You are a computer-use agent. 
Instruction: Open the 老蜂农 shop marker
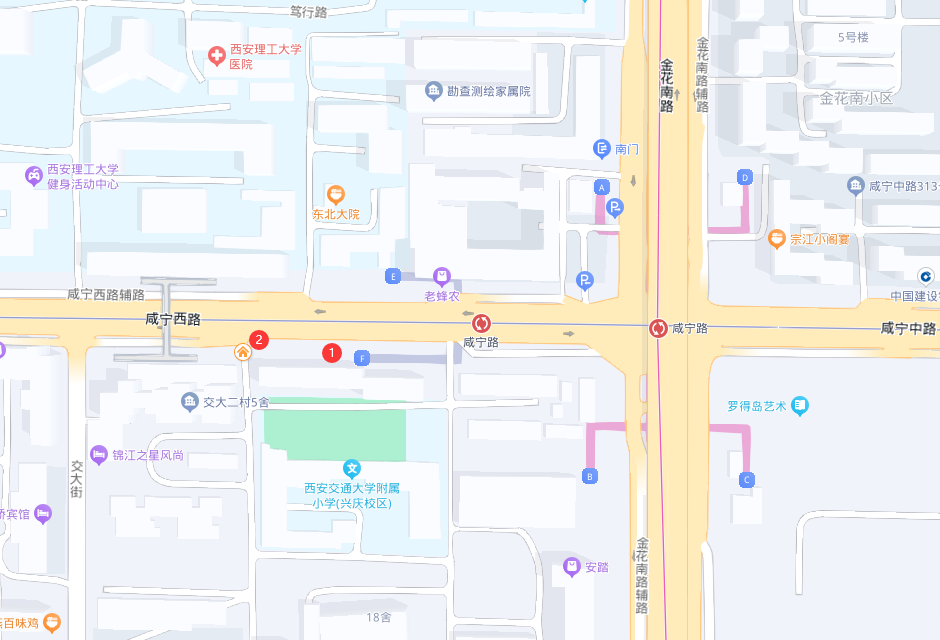pyautogui.click(x=441, y=276)
